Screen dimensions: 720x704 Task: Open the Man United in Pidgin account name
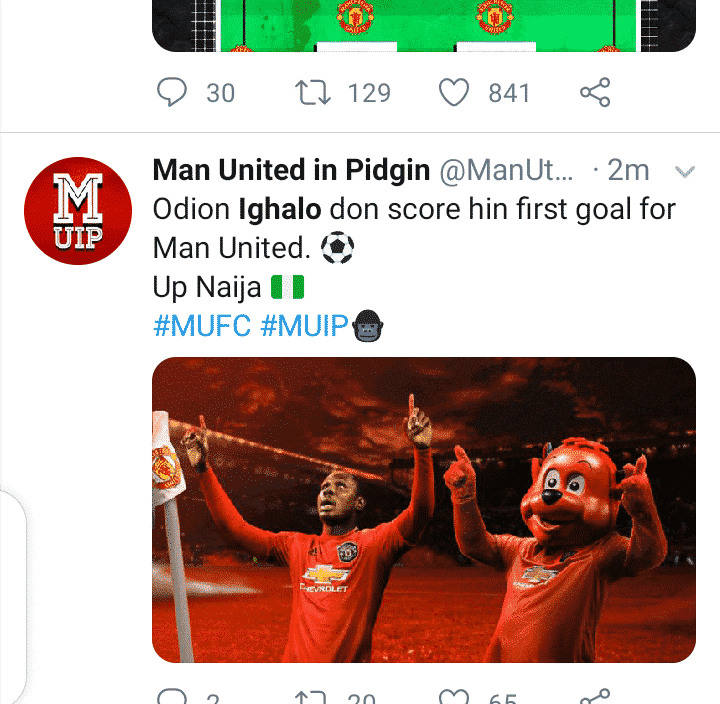292,171
